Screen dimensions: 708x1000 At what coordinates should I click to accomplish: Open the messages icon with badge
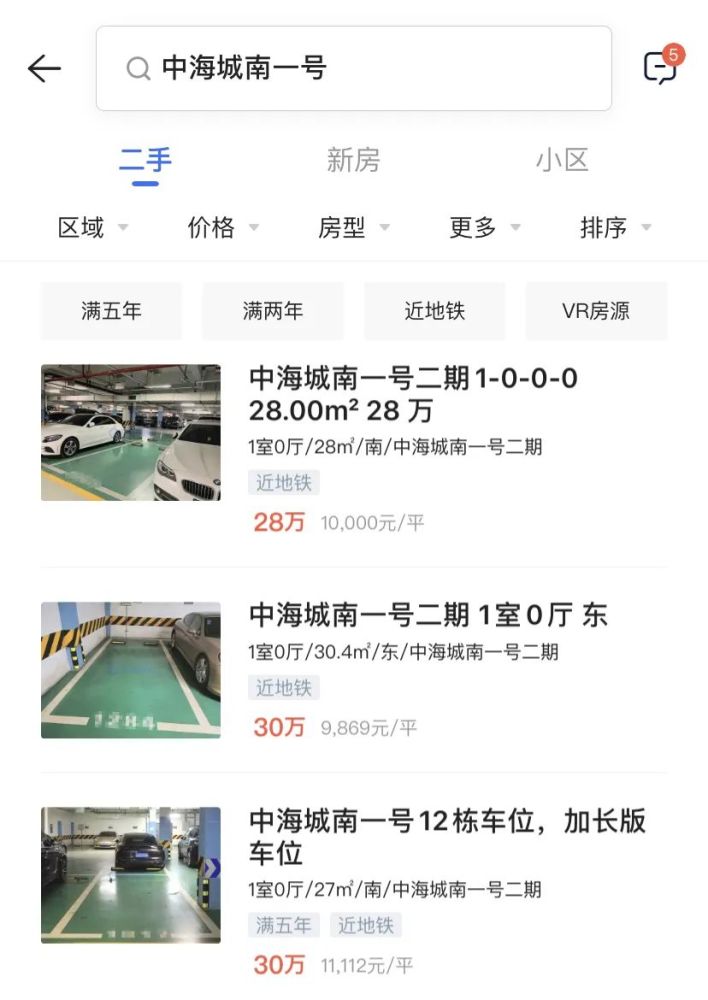click(x=660, y=67)
